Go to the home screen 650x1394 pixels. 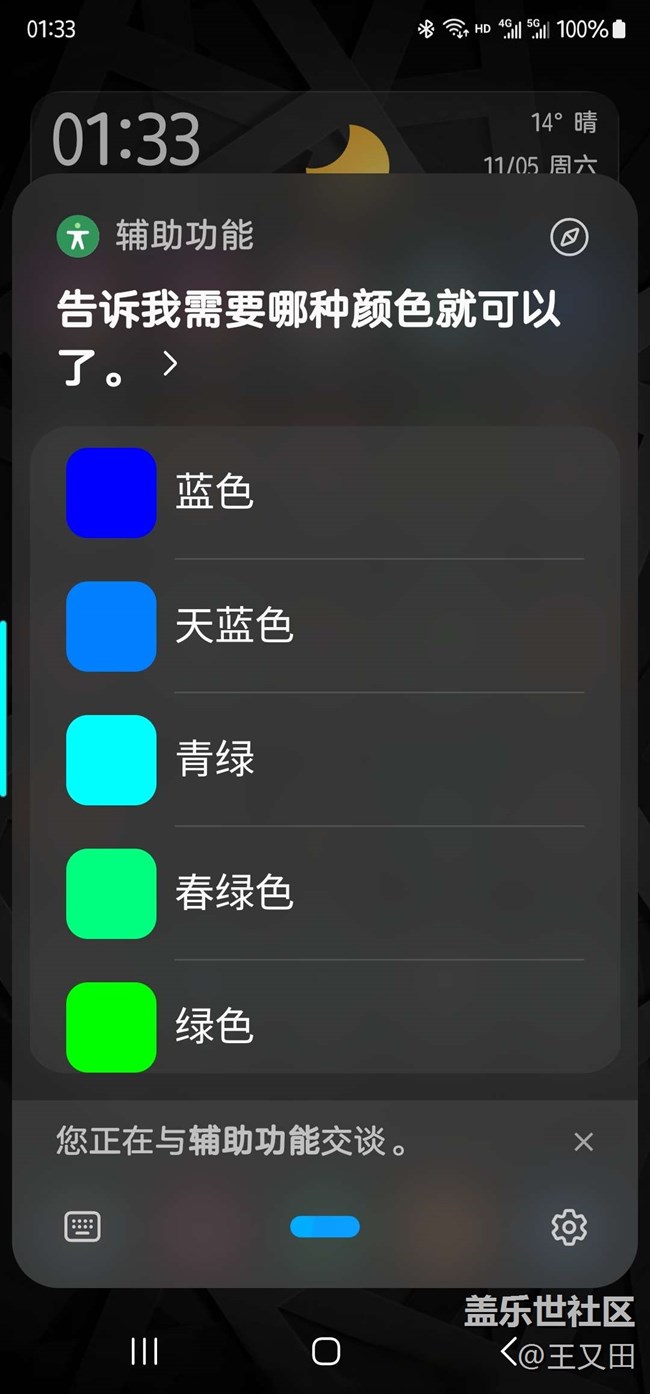tap(326, 1352)
